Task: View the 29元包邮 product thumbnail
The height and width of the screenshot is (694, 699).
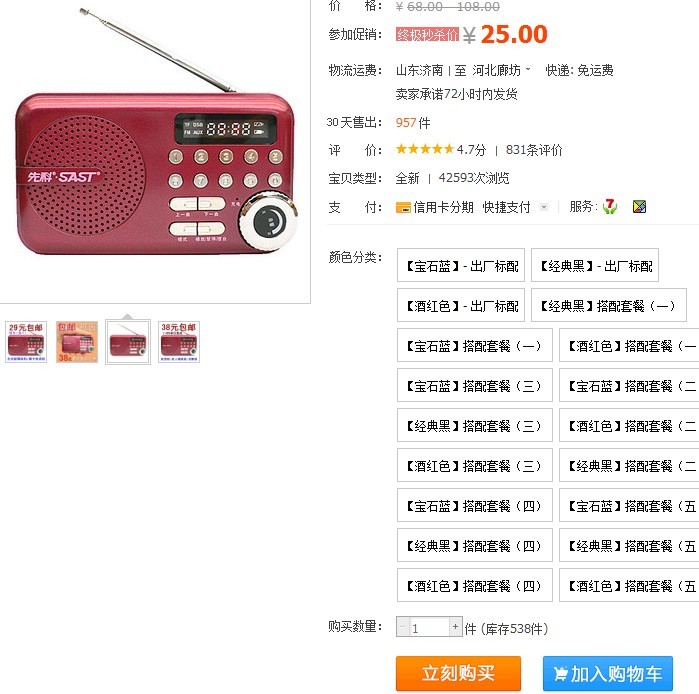Action: coord(26,342)
